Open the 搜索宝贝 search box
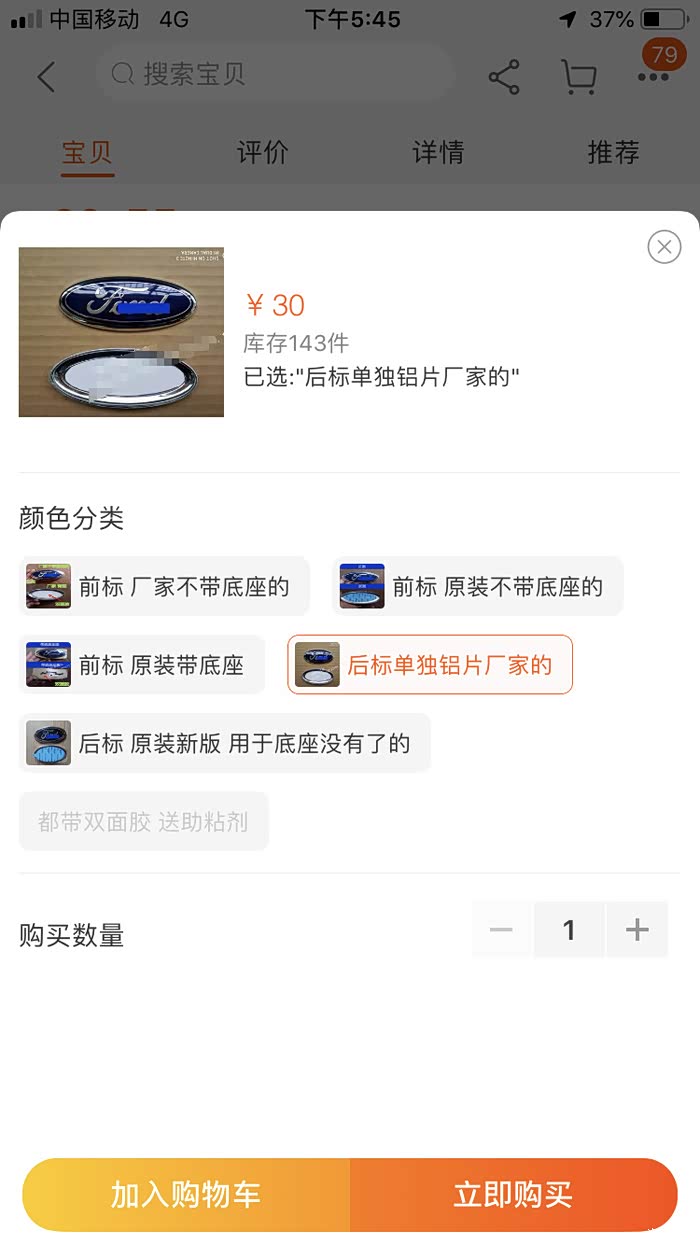Image resolution: width=700 pixels, height=1245 pixels. [275, 74]
